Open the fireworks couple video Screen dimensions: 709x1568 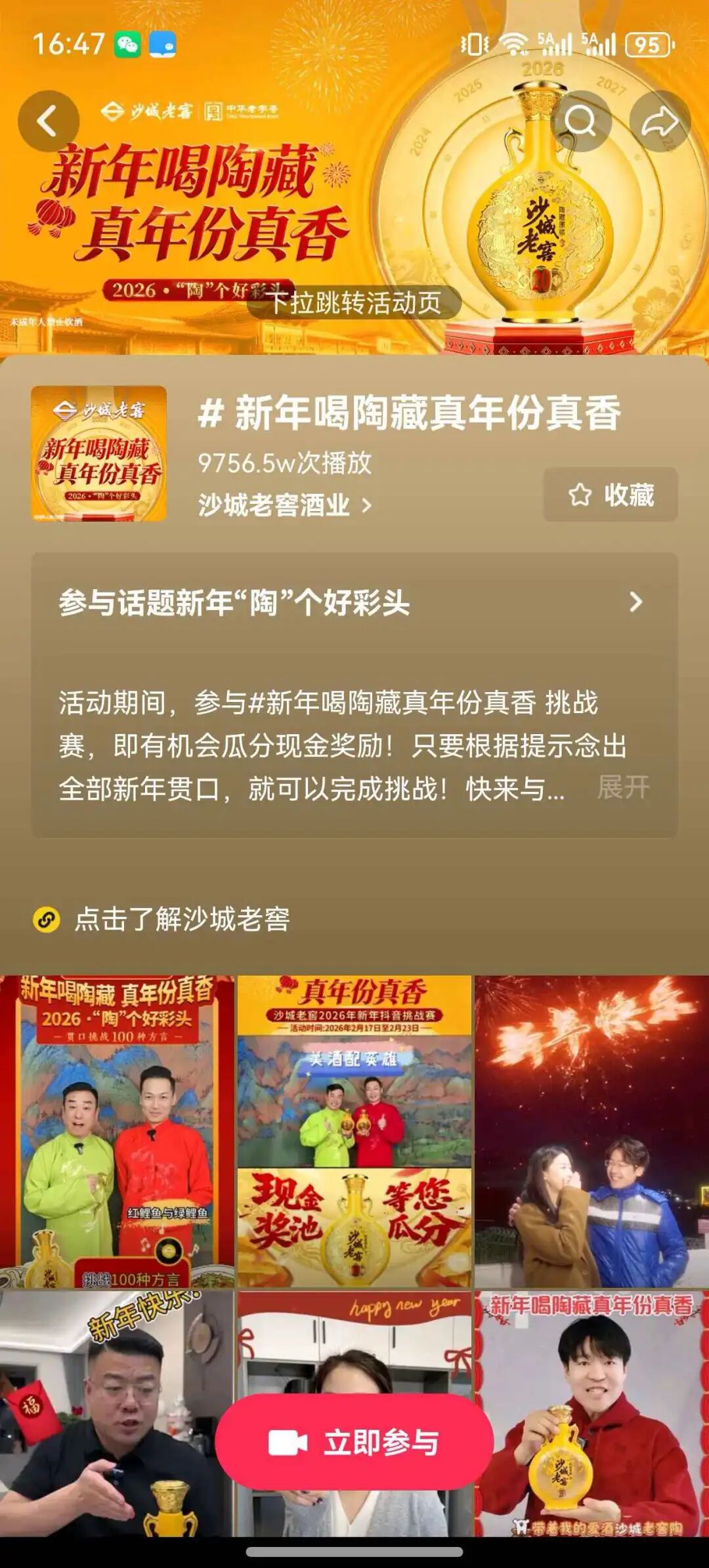pyautogui.click(x=592, y=1131)
